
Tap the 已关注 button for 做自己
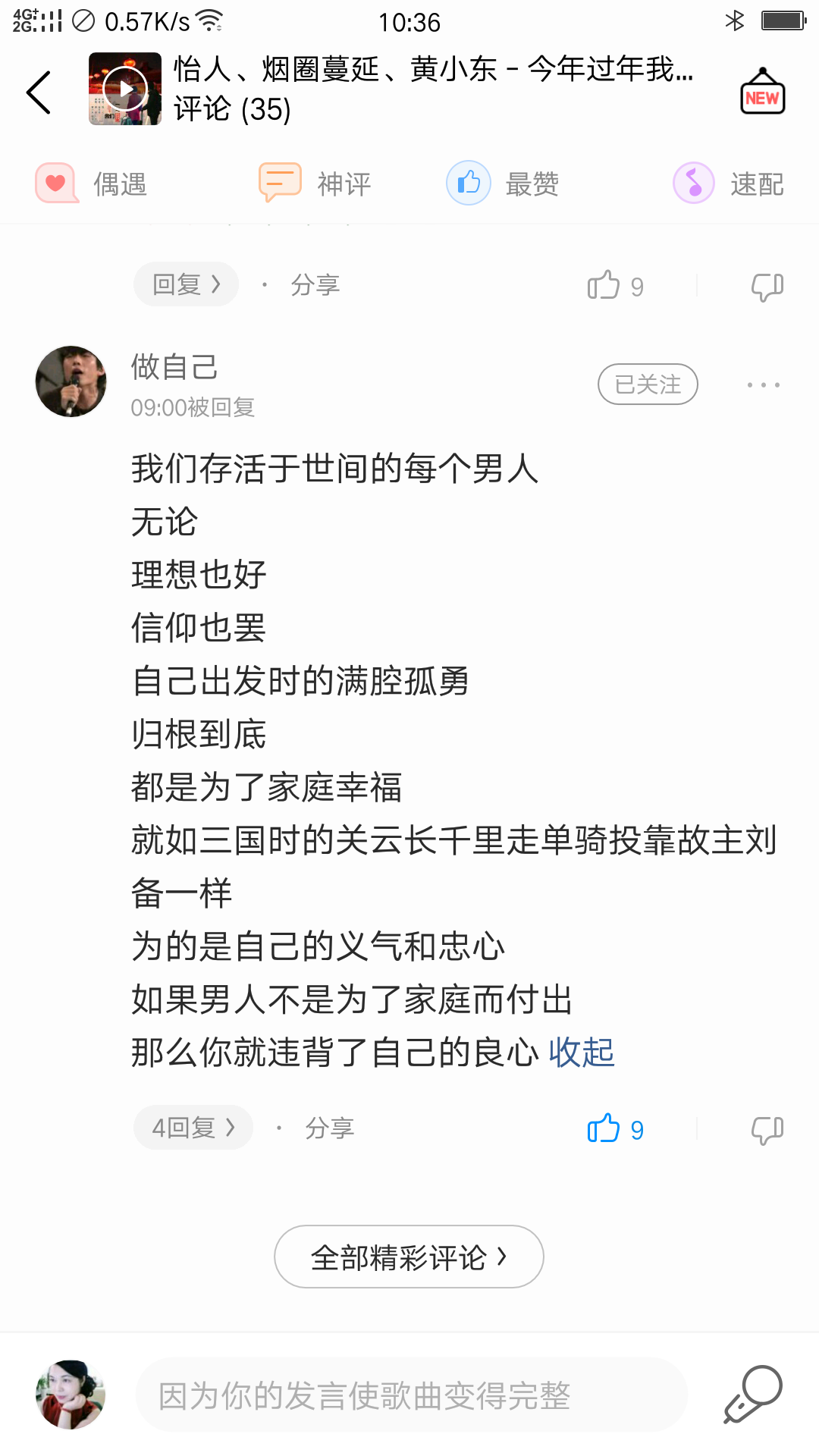tap(648, 384)
